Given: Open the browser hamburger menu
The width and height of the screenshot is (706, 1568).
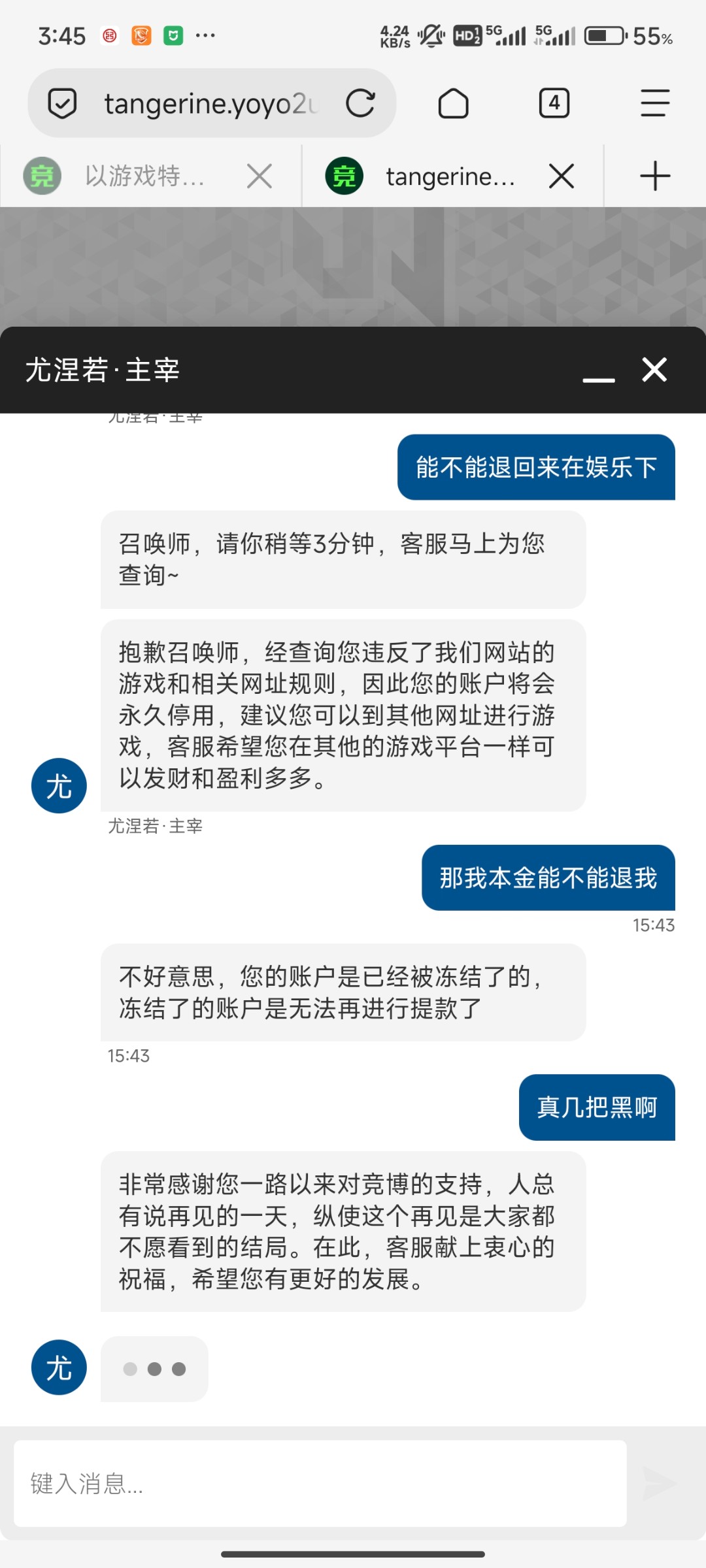Looking at the screenshot, I should (x=655, y=103).
